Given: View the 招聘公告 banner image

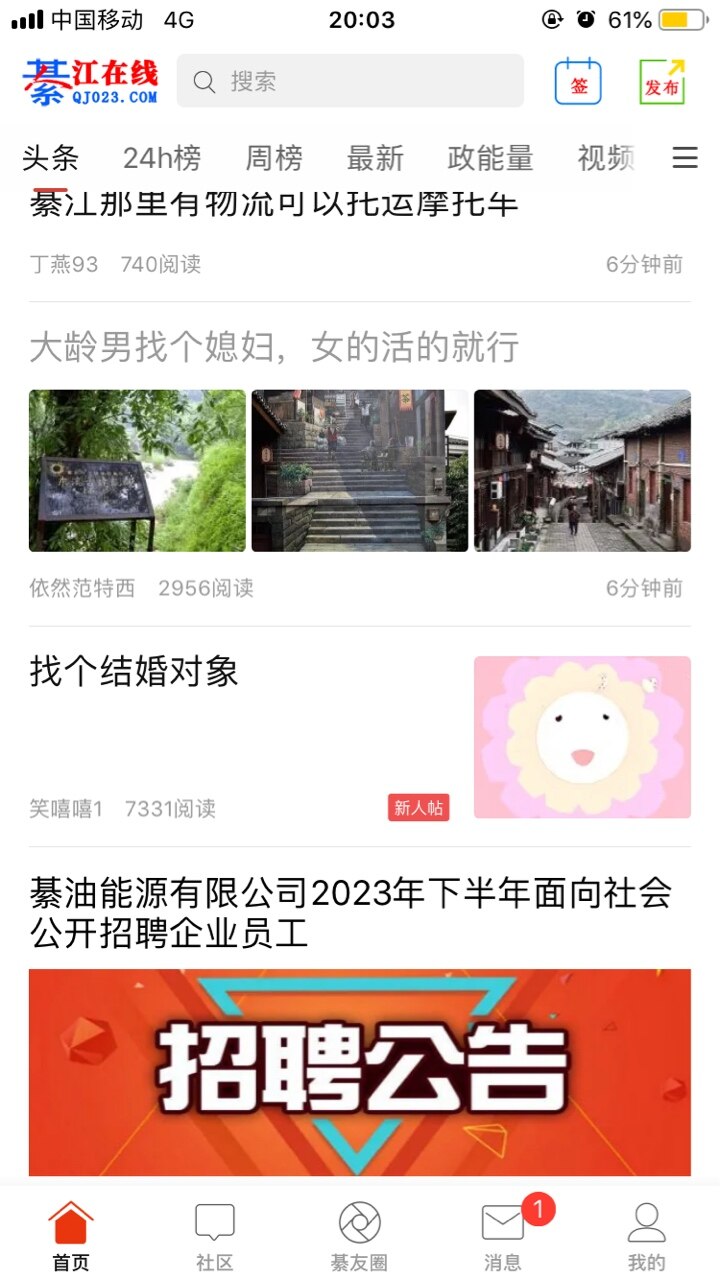Looking at the screenshot, I should pyautogui.click(x=359, y=1072).
